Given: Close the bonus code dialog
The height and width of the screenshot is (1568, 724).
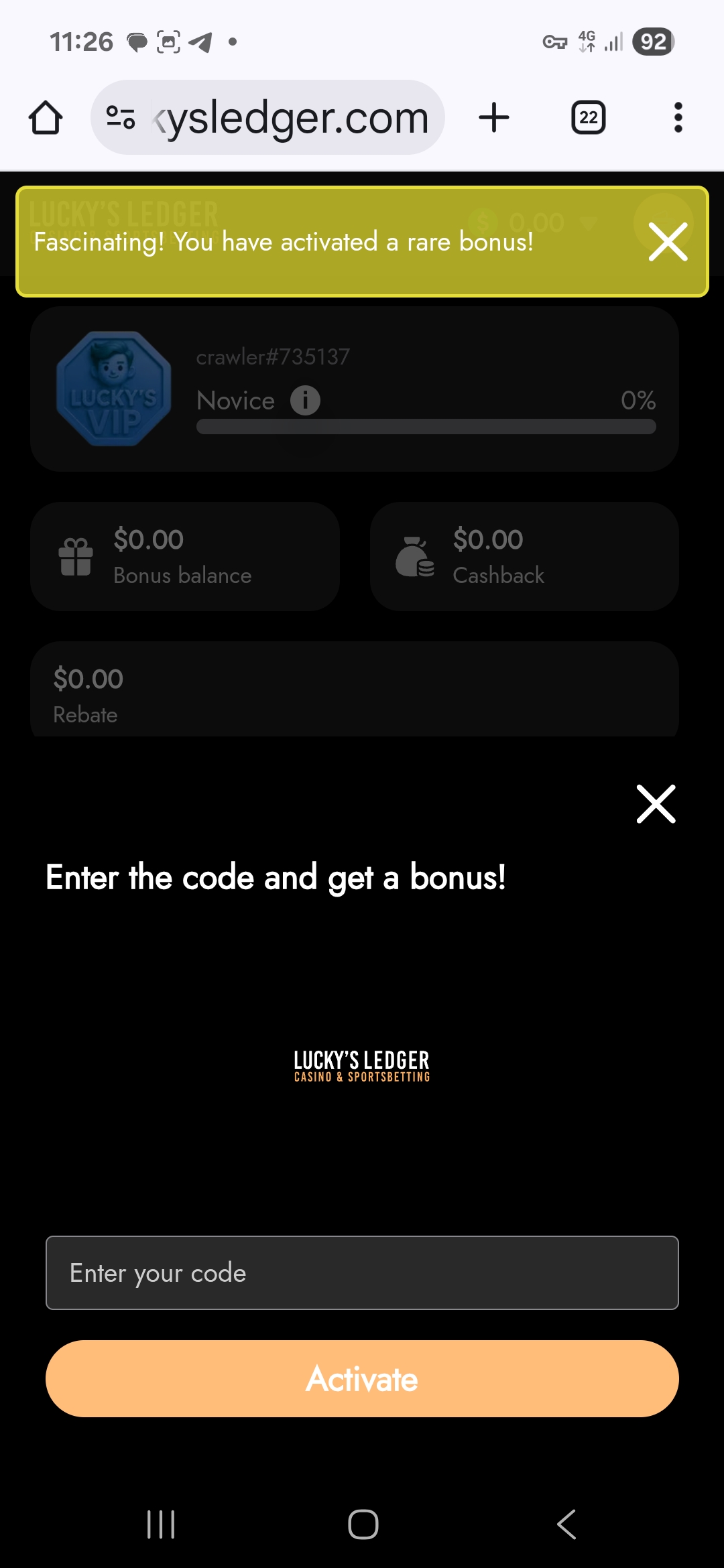Looking at the screenshot, I should click(x=656, y=803).
